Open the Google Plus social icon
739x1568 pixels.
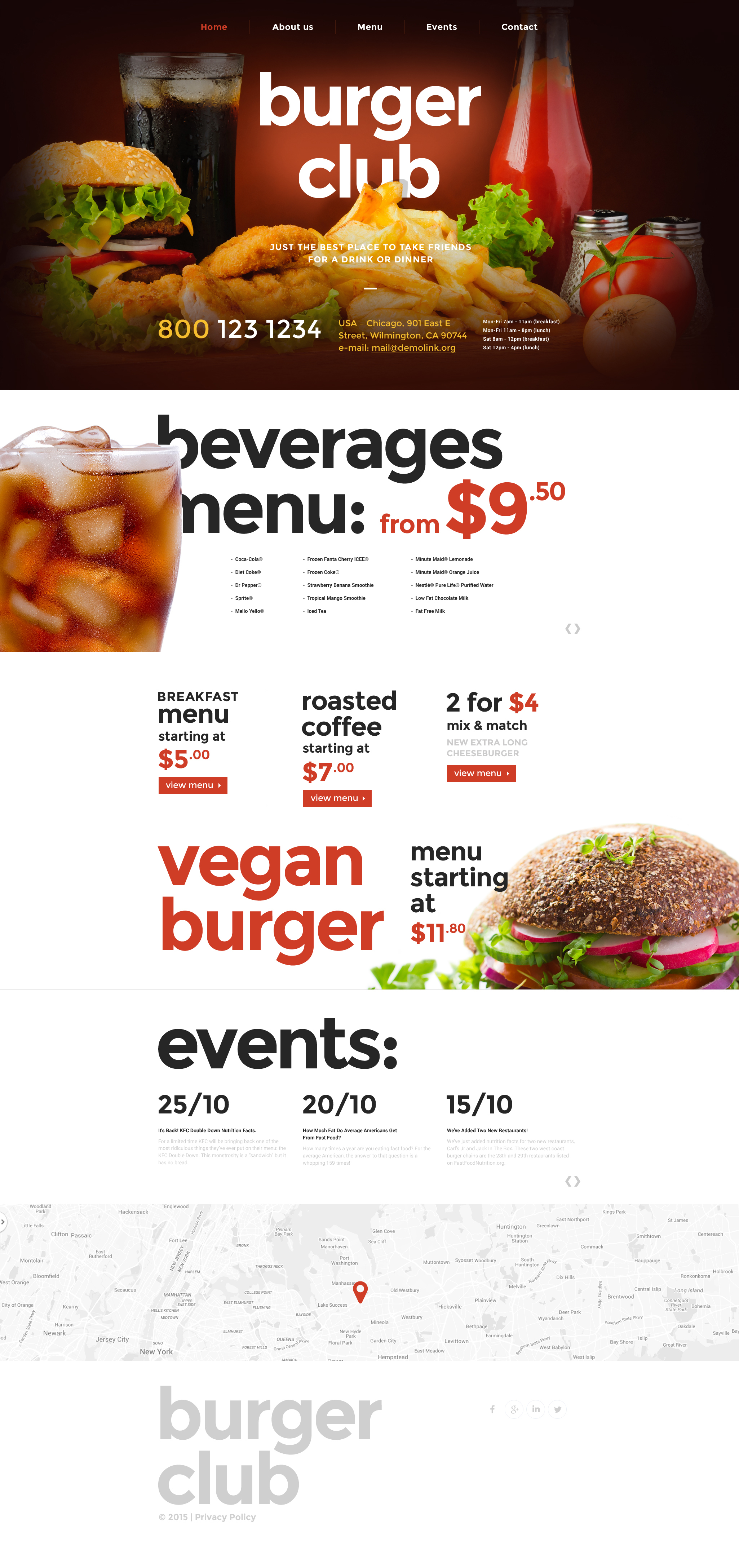click(x=514, y=1409)
